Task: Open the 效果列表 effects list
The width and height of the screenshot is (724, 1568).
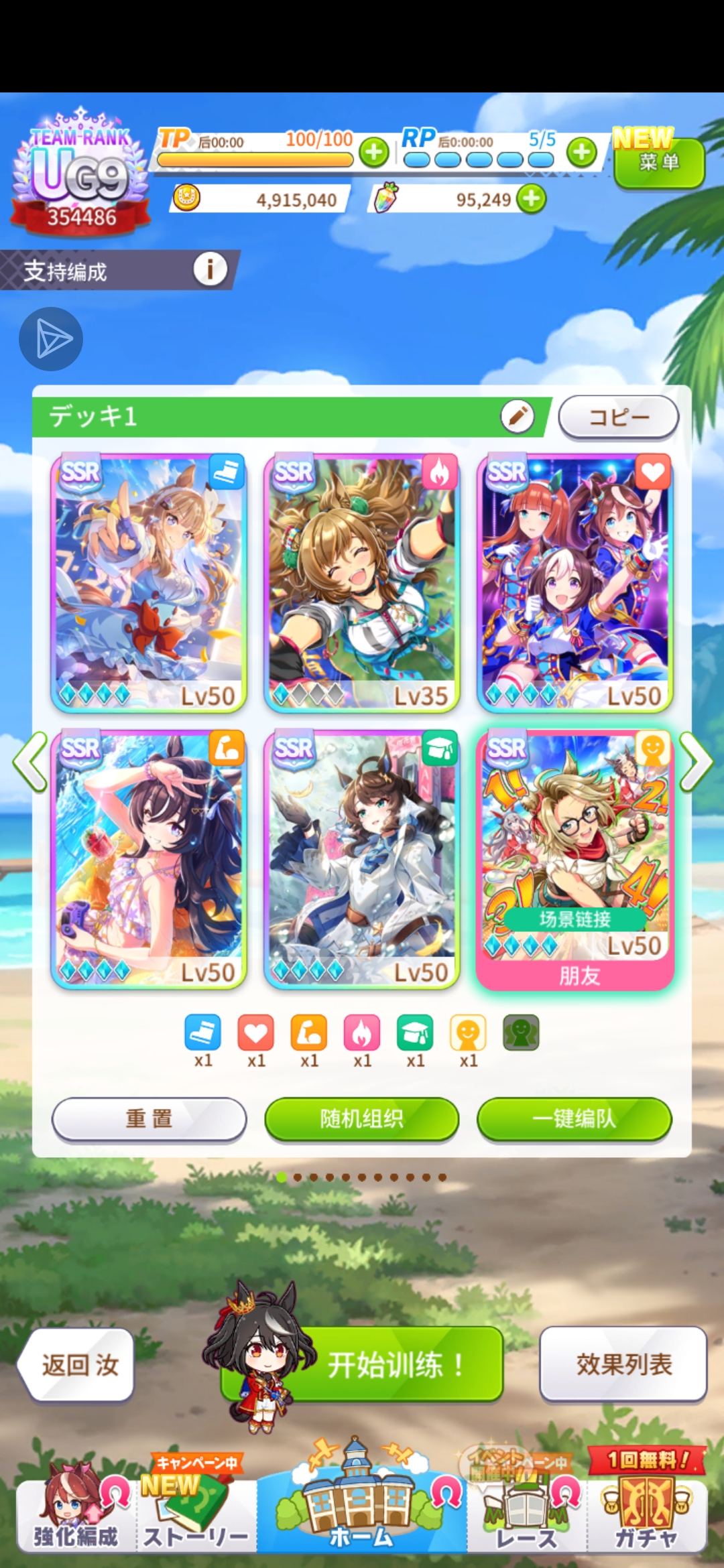Action: pyautogui.click(x=623, y=1364)
